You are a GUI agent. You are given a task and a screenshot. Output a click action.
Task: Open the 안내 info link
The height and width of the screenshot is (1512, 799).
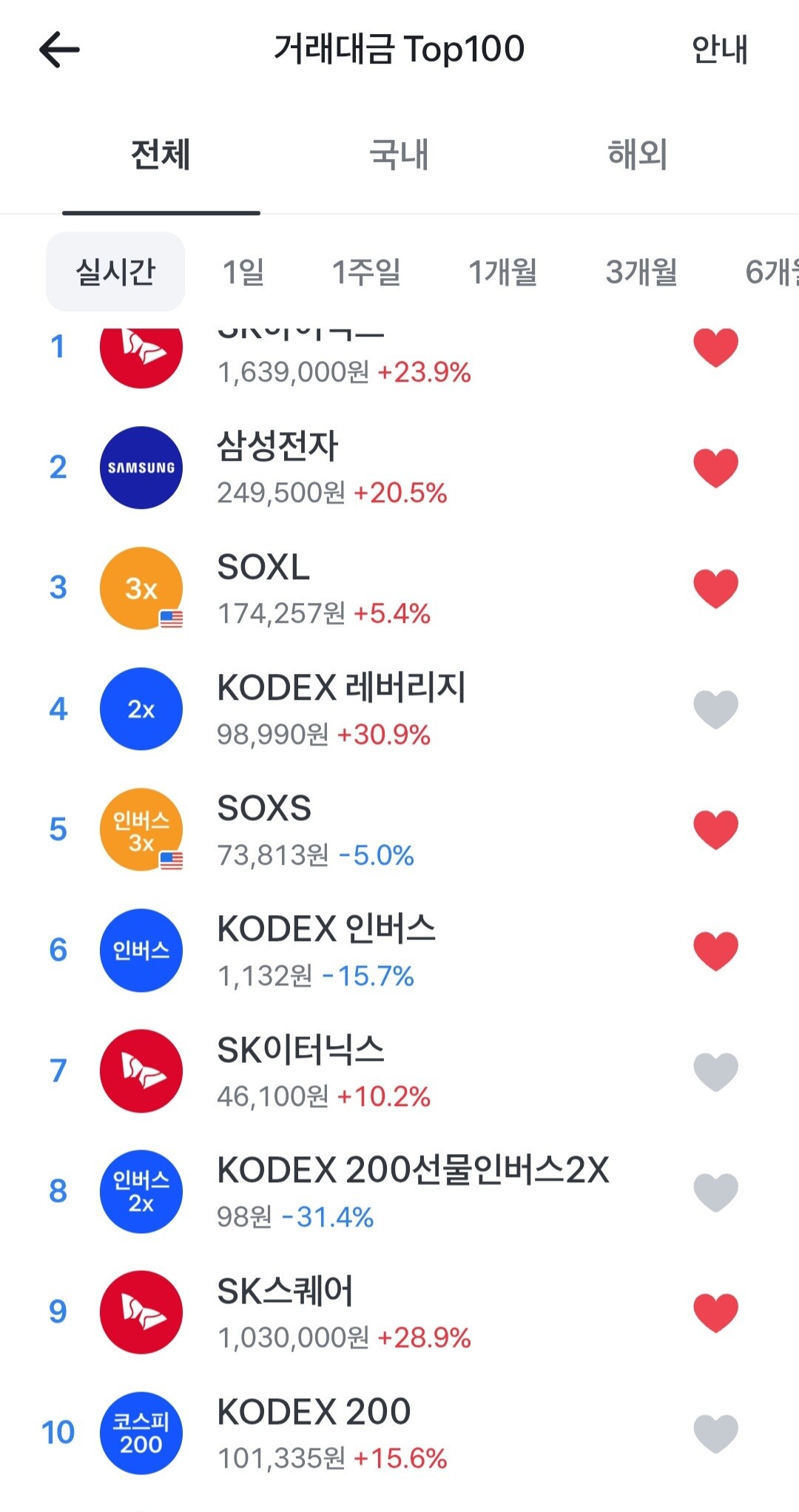719,50
